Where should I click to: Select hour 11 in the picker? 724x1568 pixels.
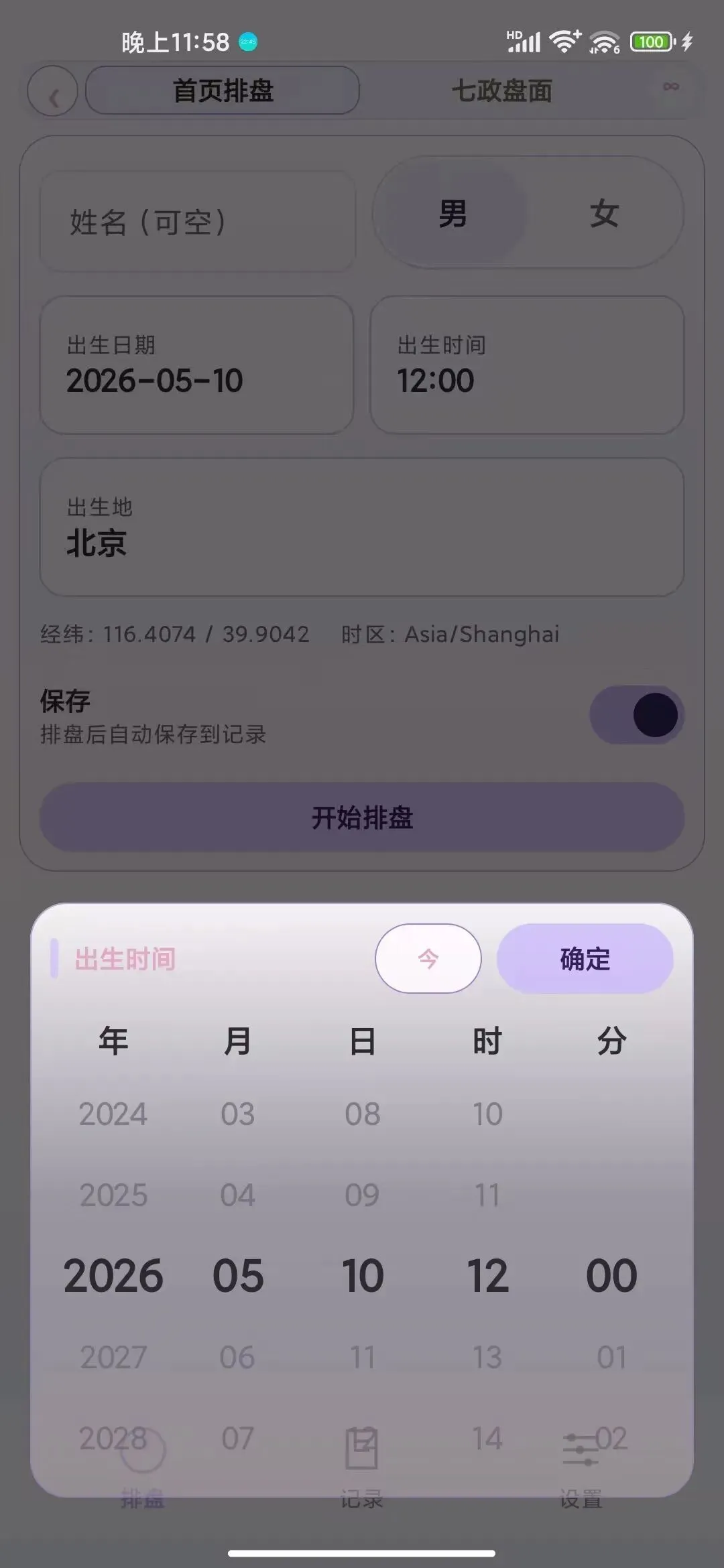[x=487, y=1195]
